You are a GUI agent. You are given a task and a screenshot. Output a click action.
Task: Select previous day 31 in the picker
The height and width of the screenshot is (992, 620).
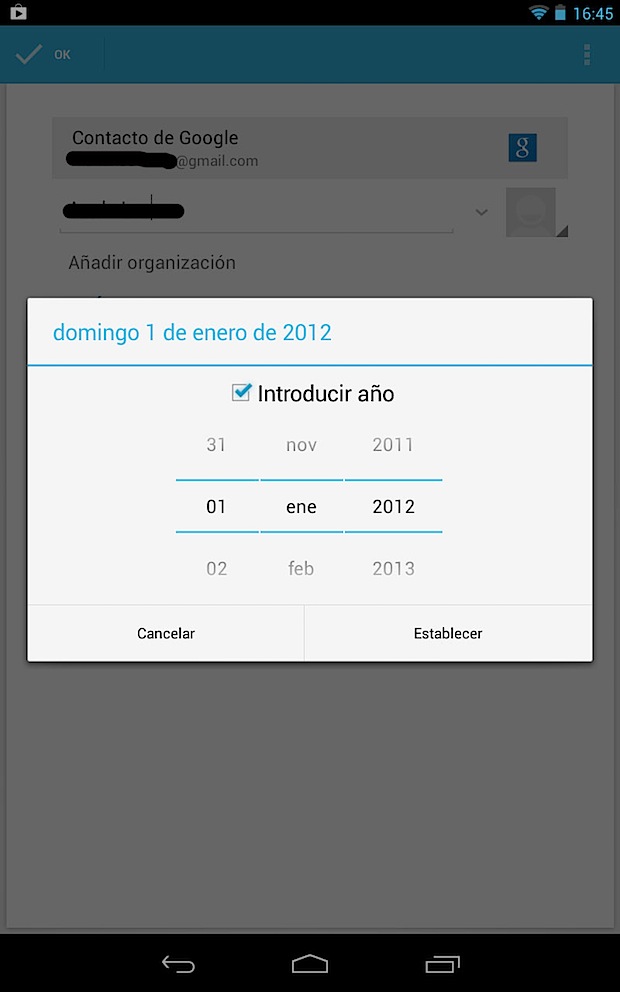tap(217, 445)
